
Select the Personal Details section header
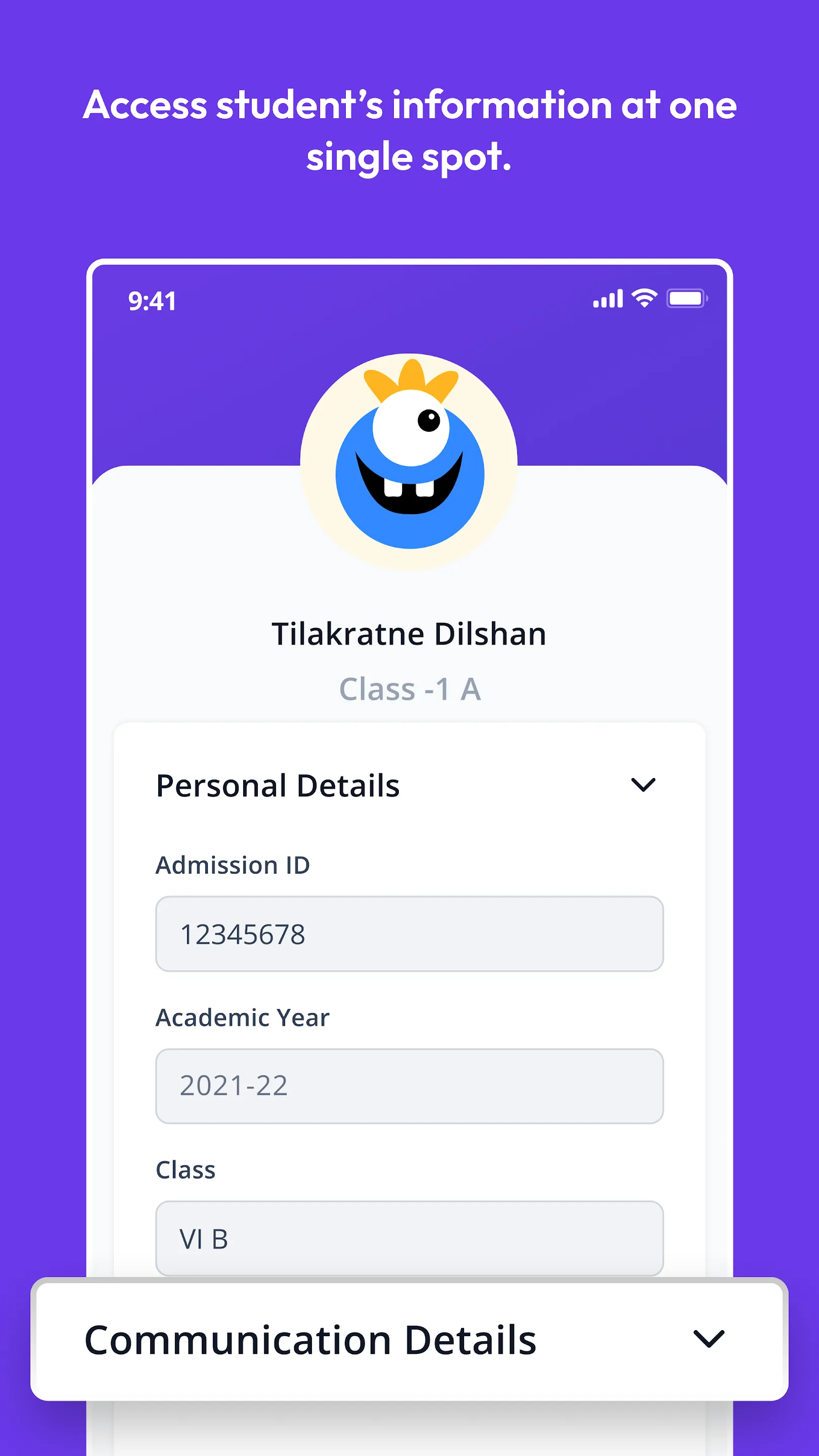(x=278, y=785)
